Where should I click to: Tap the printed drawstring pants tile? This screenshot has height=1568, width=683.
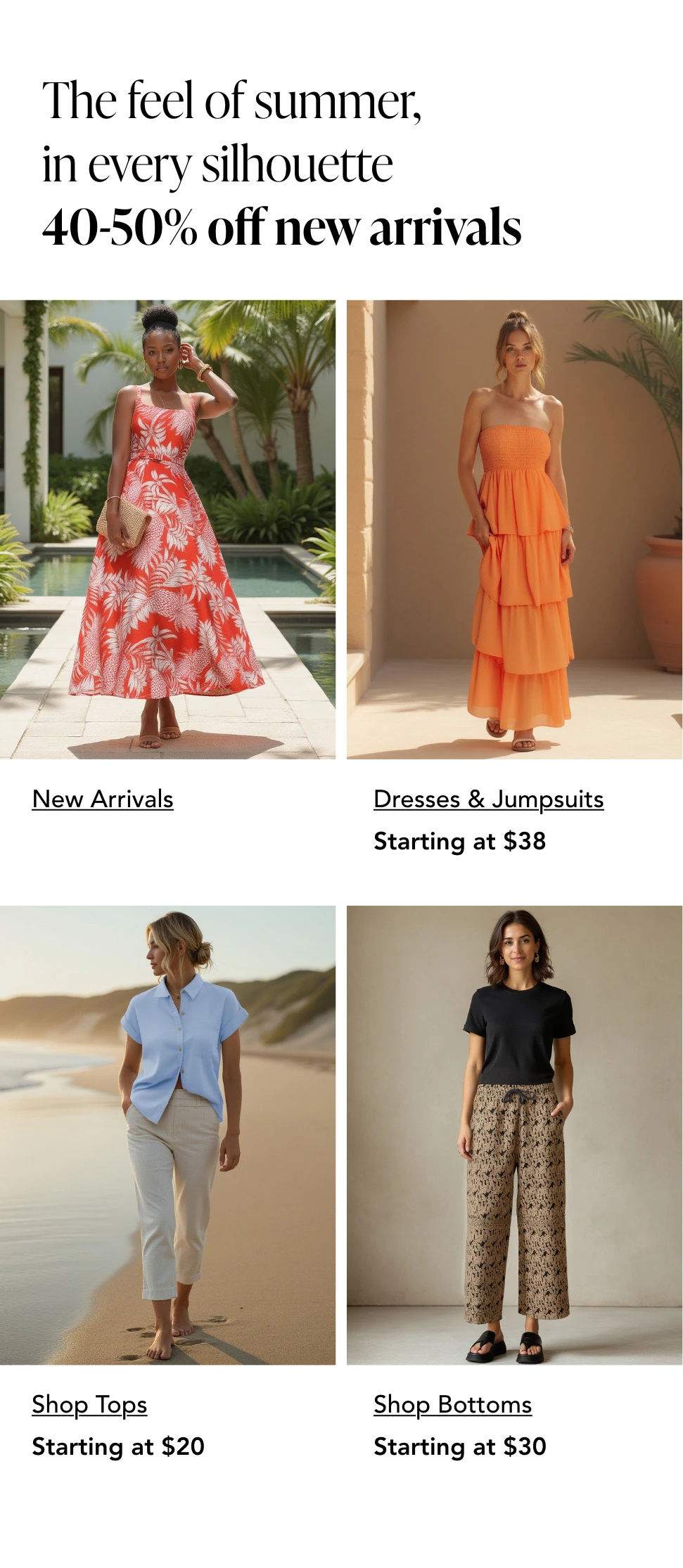[x=514, y=1135]
